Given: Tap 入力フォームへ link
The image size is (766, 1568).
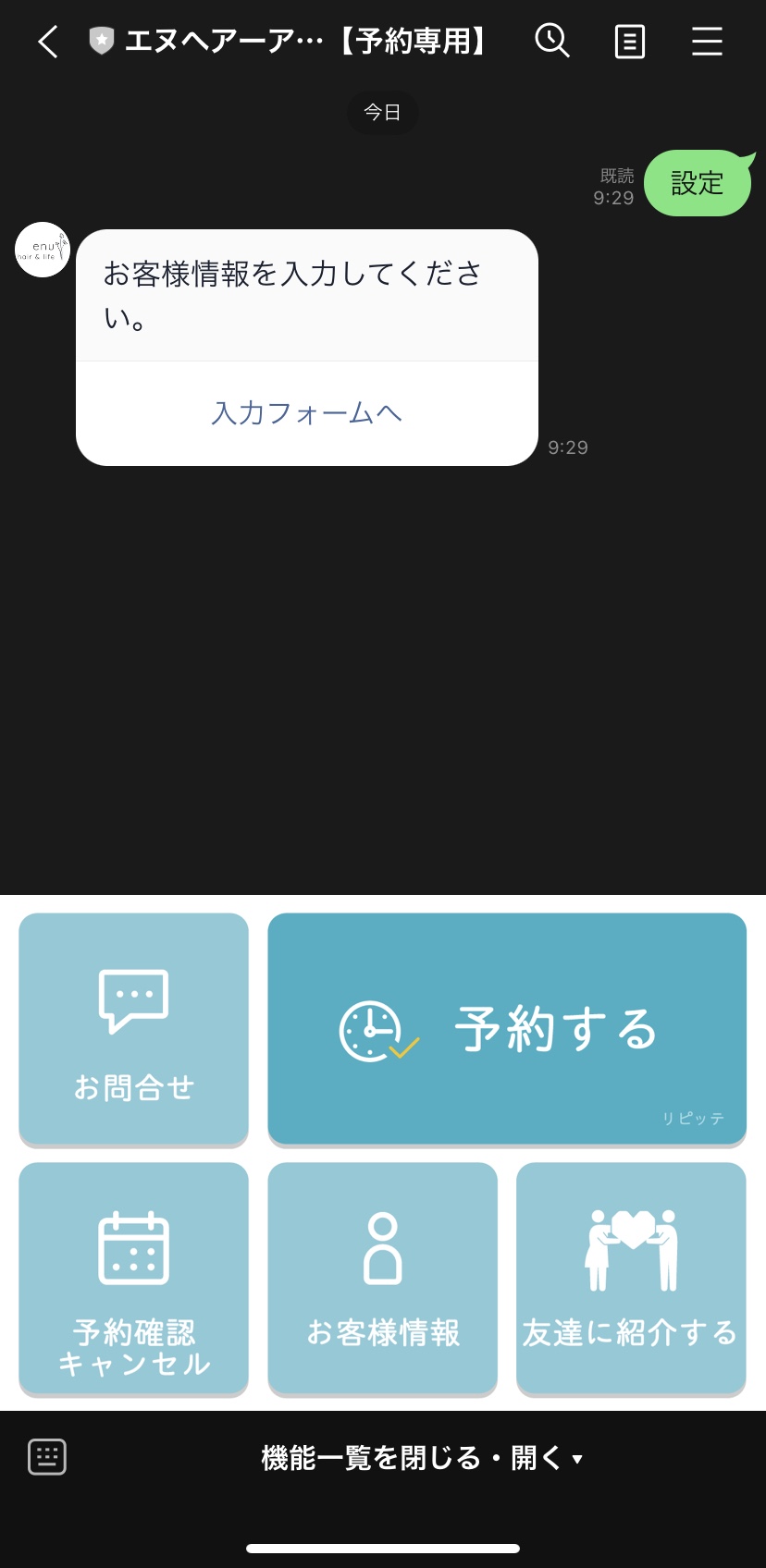Looking at the screenshot, I should point(307,413).
